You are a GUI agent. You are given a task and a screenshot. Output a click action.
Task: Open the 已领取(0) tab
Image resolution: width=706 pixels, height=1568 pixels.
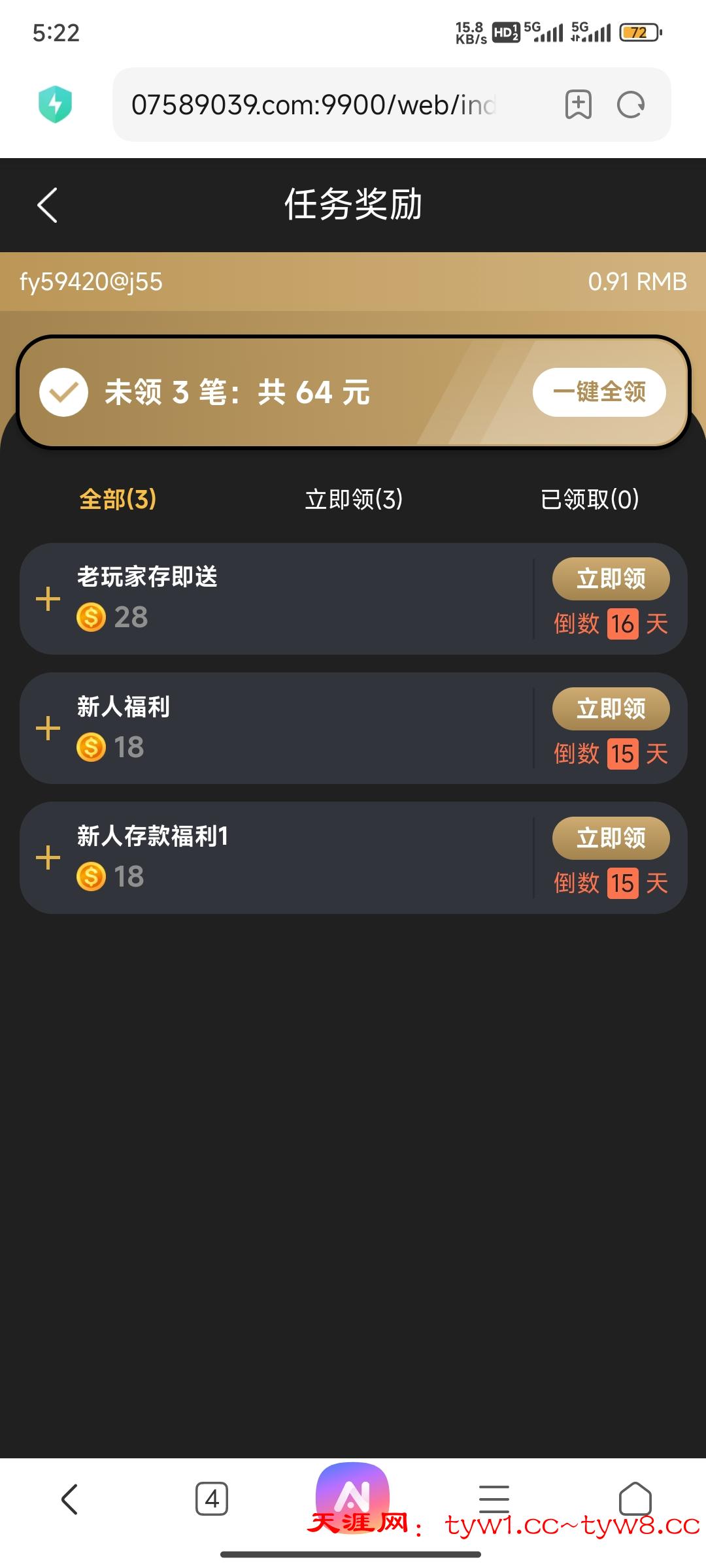[x=589, y=499]
